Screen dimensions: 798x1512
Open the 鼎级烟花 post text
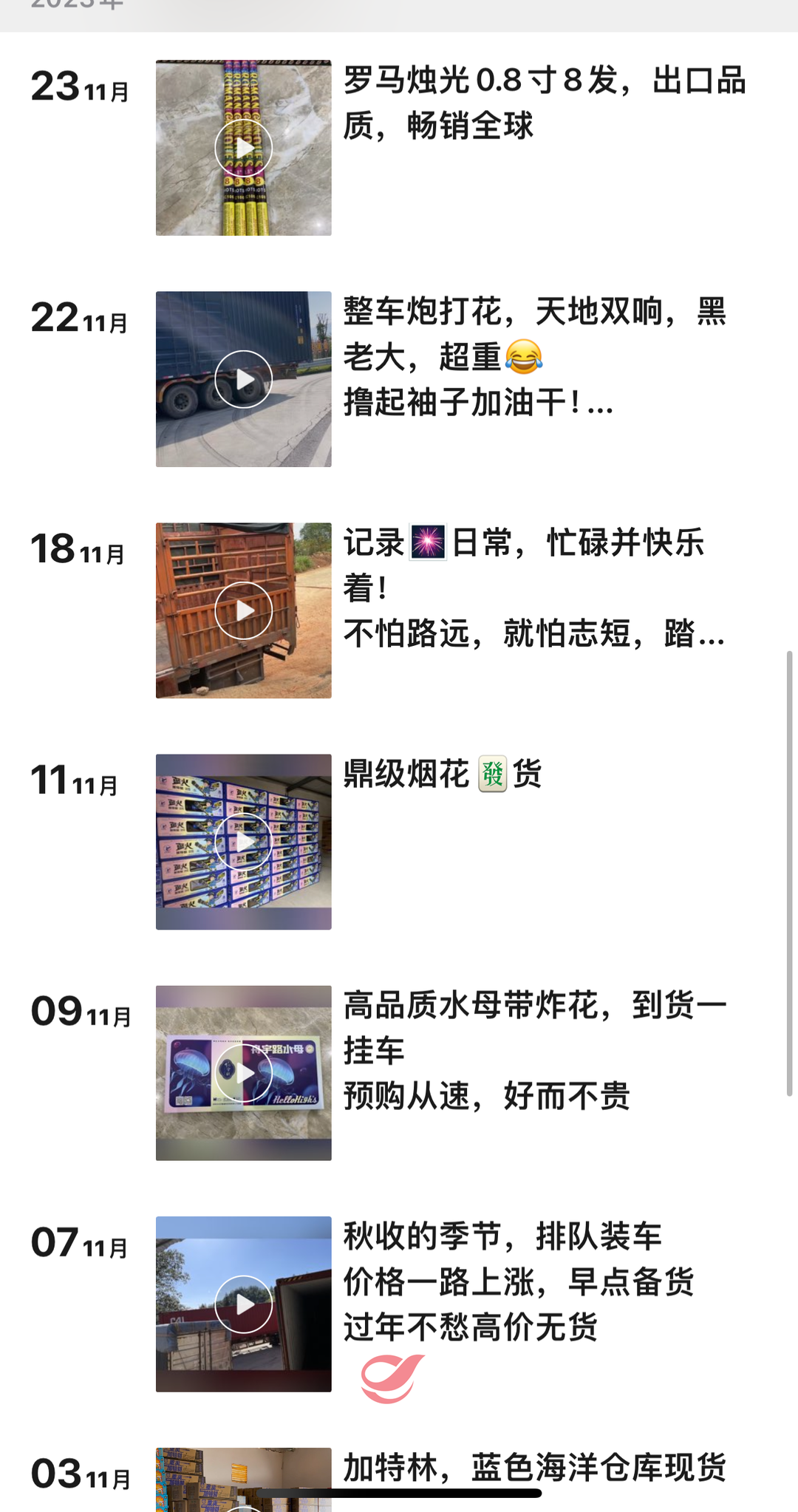coord(443,774)
